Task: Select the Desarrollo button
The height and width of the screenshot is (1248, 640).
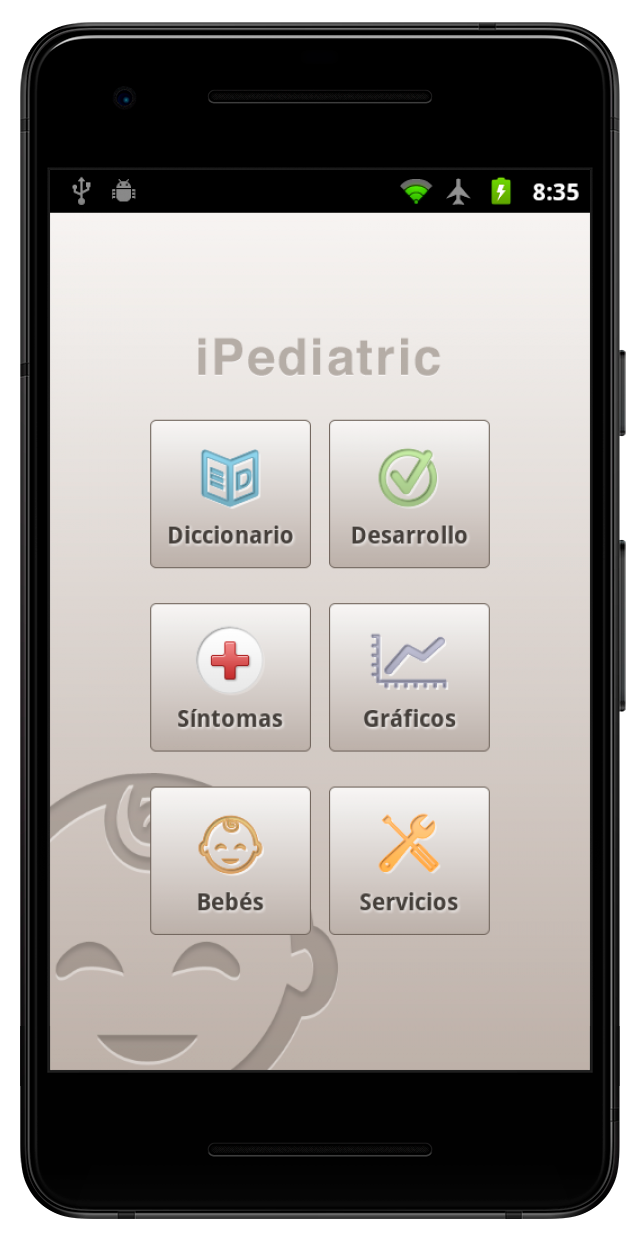Action: pyautogui.click(x=409, y=494)
